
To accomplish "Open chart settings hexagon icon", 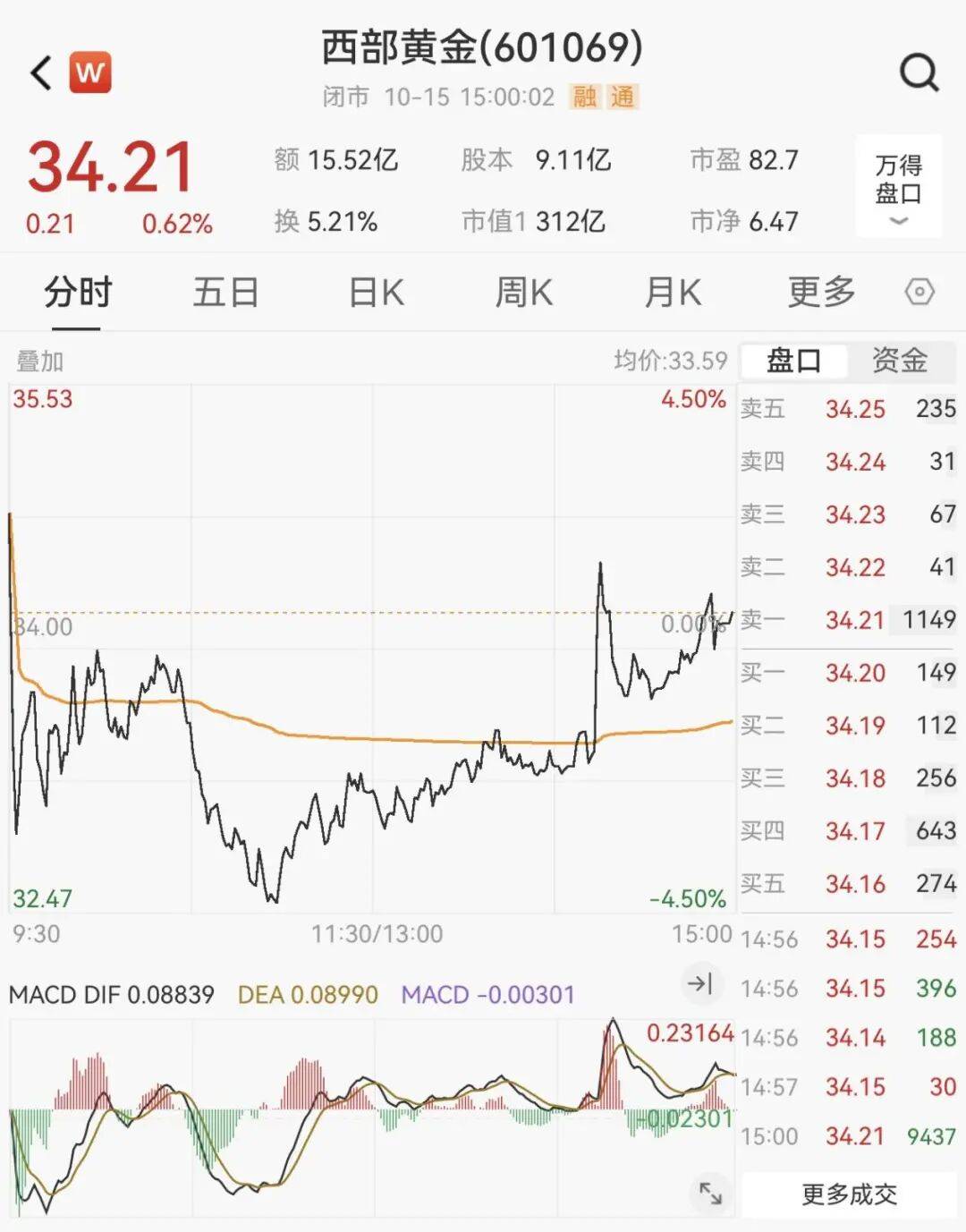I will click(919, 293).
